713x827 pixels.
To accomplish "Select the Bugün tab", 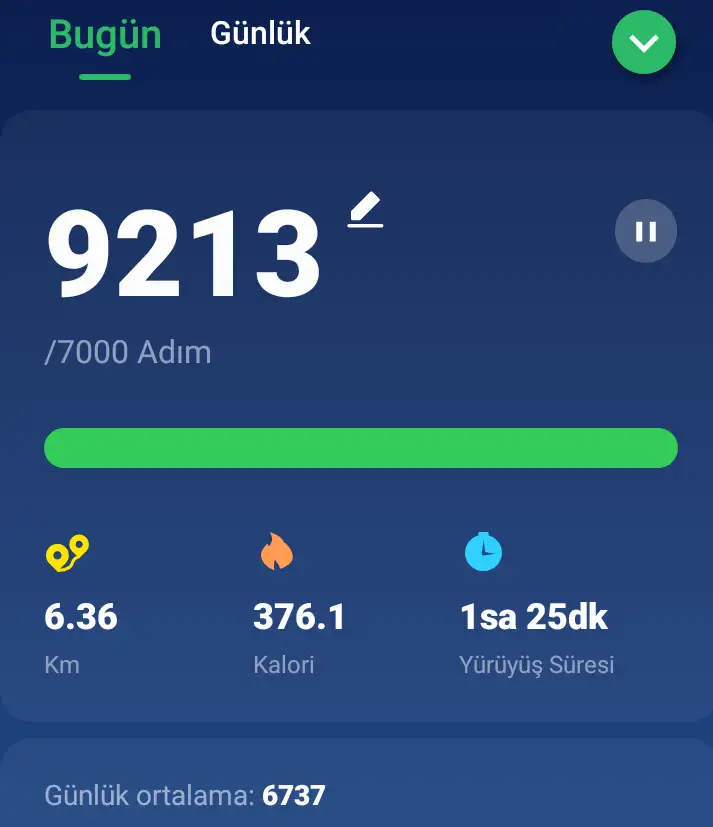I will point(105,35).
